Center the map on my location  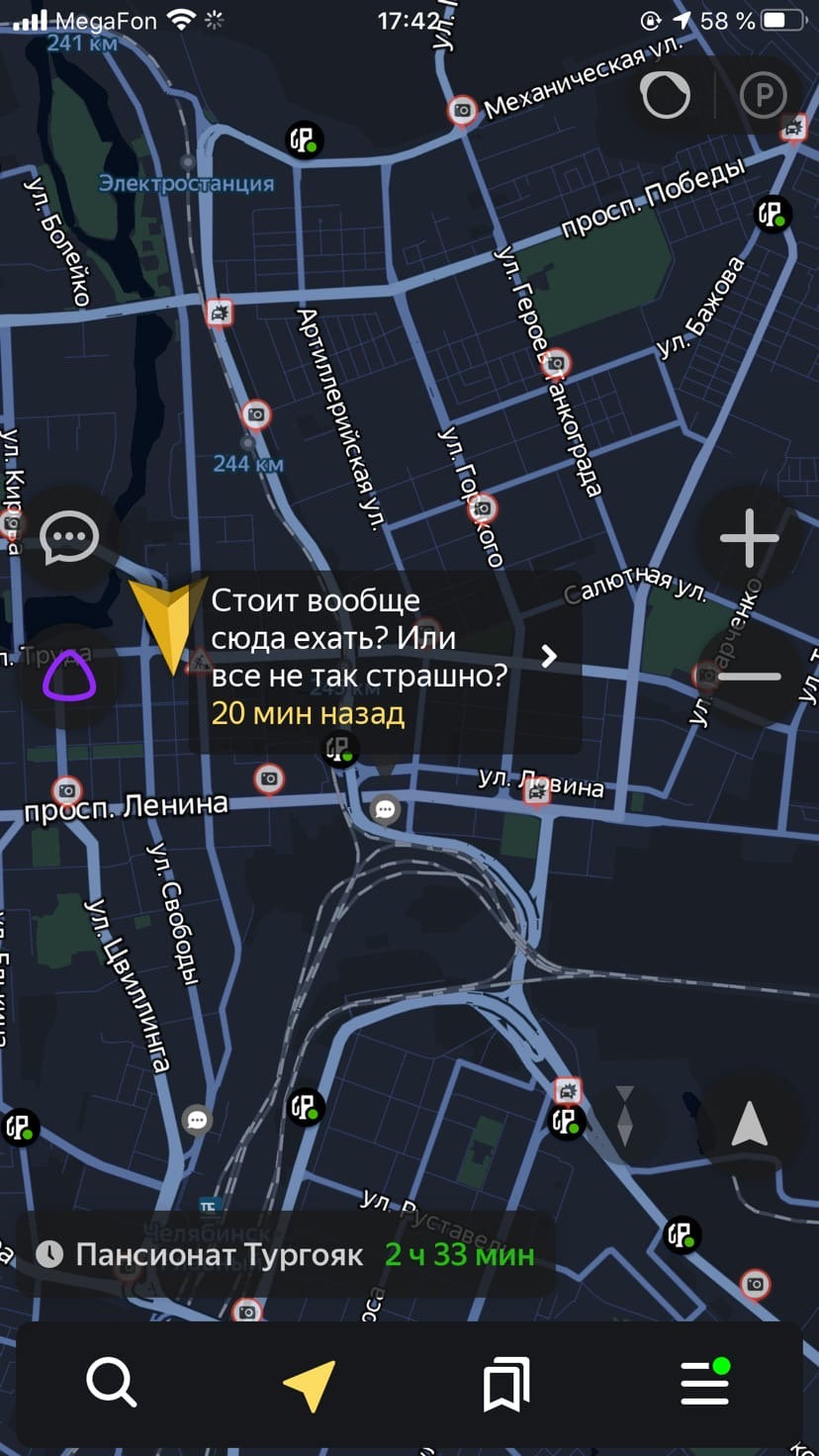pos(749,1125)
